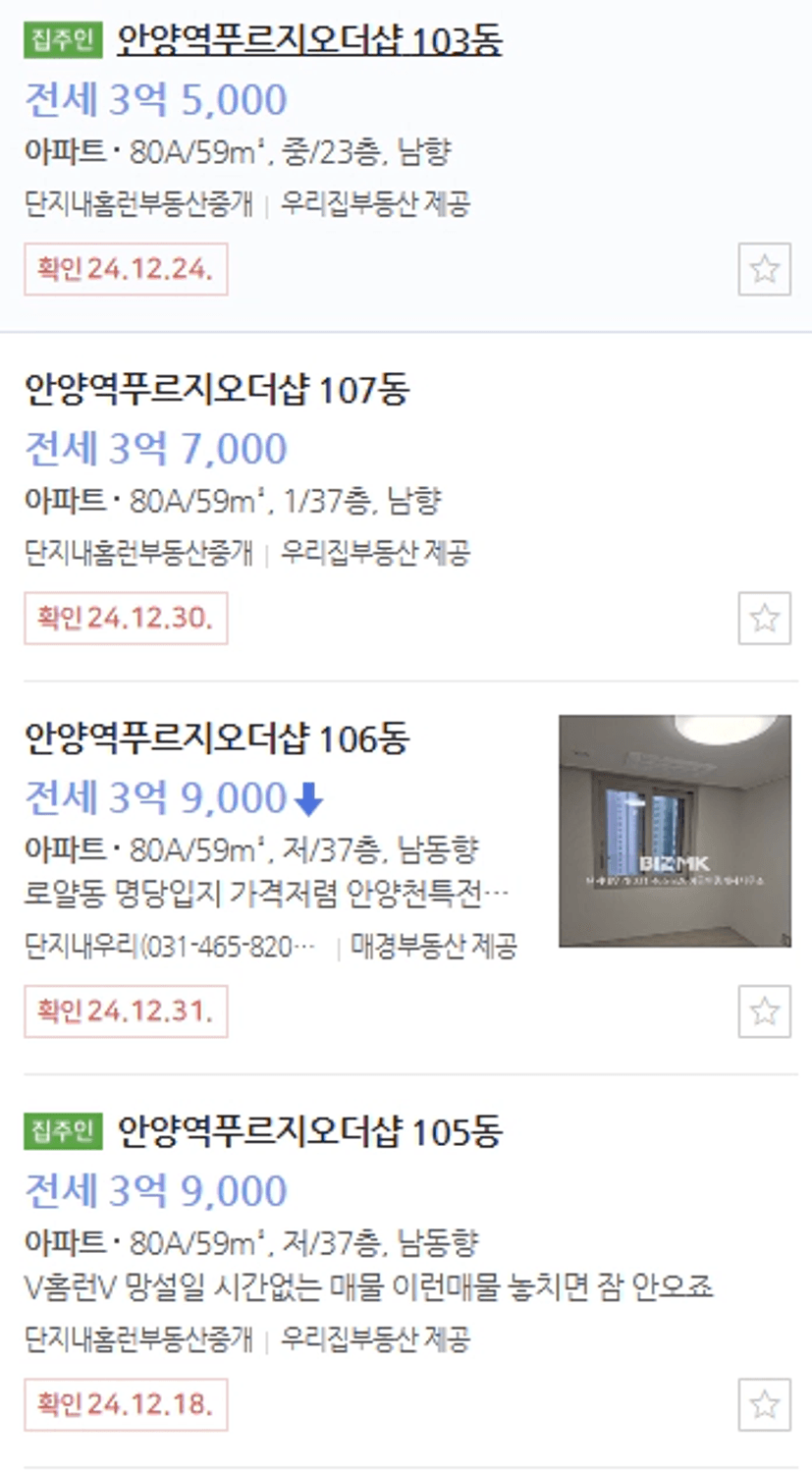Image resolution: width=812 pixels, height=1473 pixels.
Task: Bookmark the 103동 listing with the star
Action: click(x=764, y=269)
